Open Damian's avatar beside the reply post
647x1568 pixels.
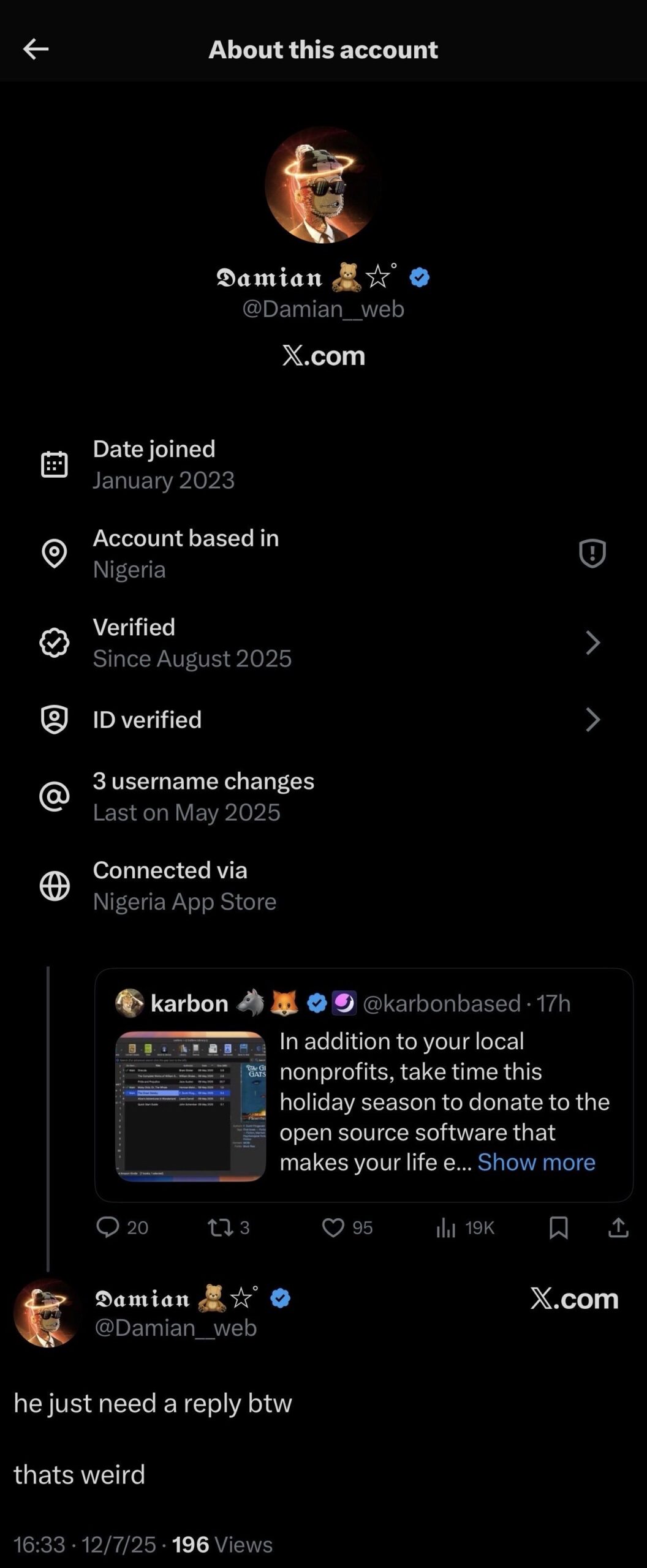tap(47, 1313)
